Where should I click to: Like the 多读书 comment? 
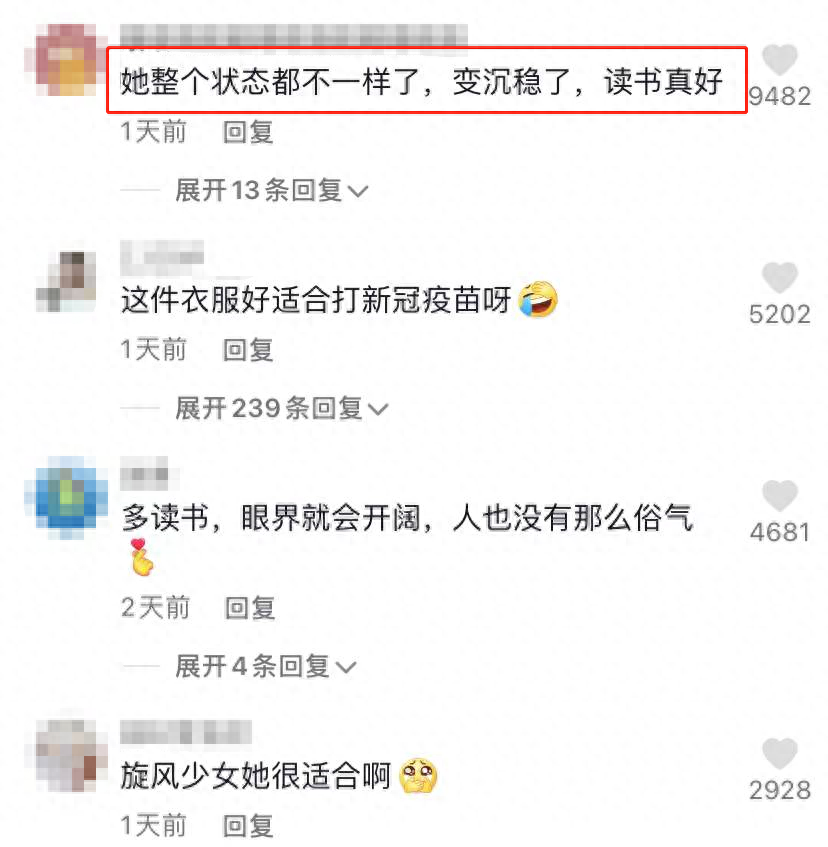pyautogui.click(x=779, y=496)
